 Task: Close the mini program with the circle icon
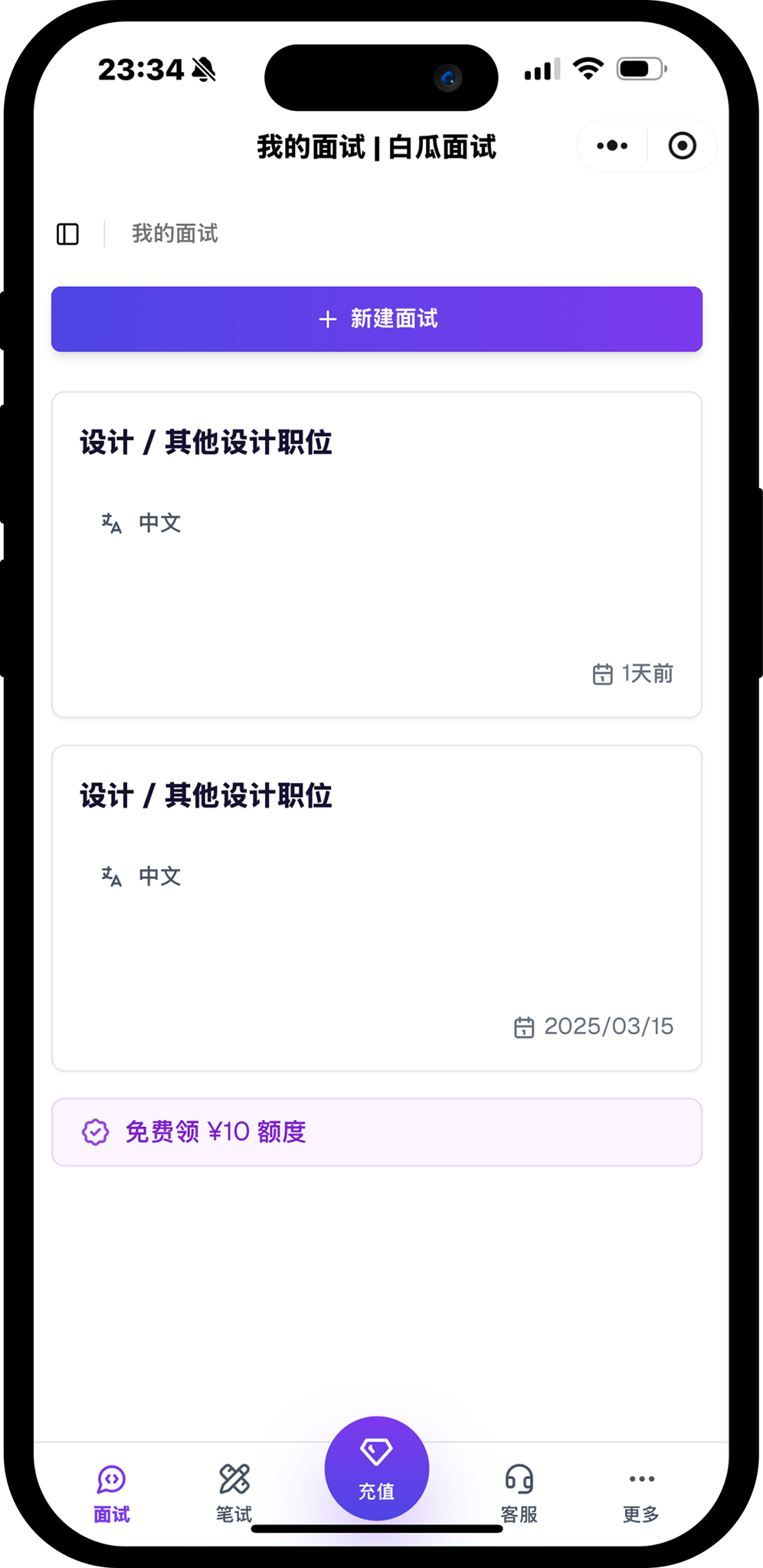coord(682,145)
